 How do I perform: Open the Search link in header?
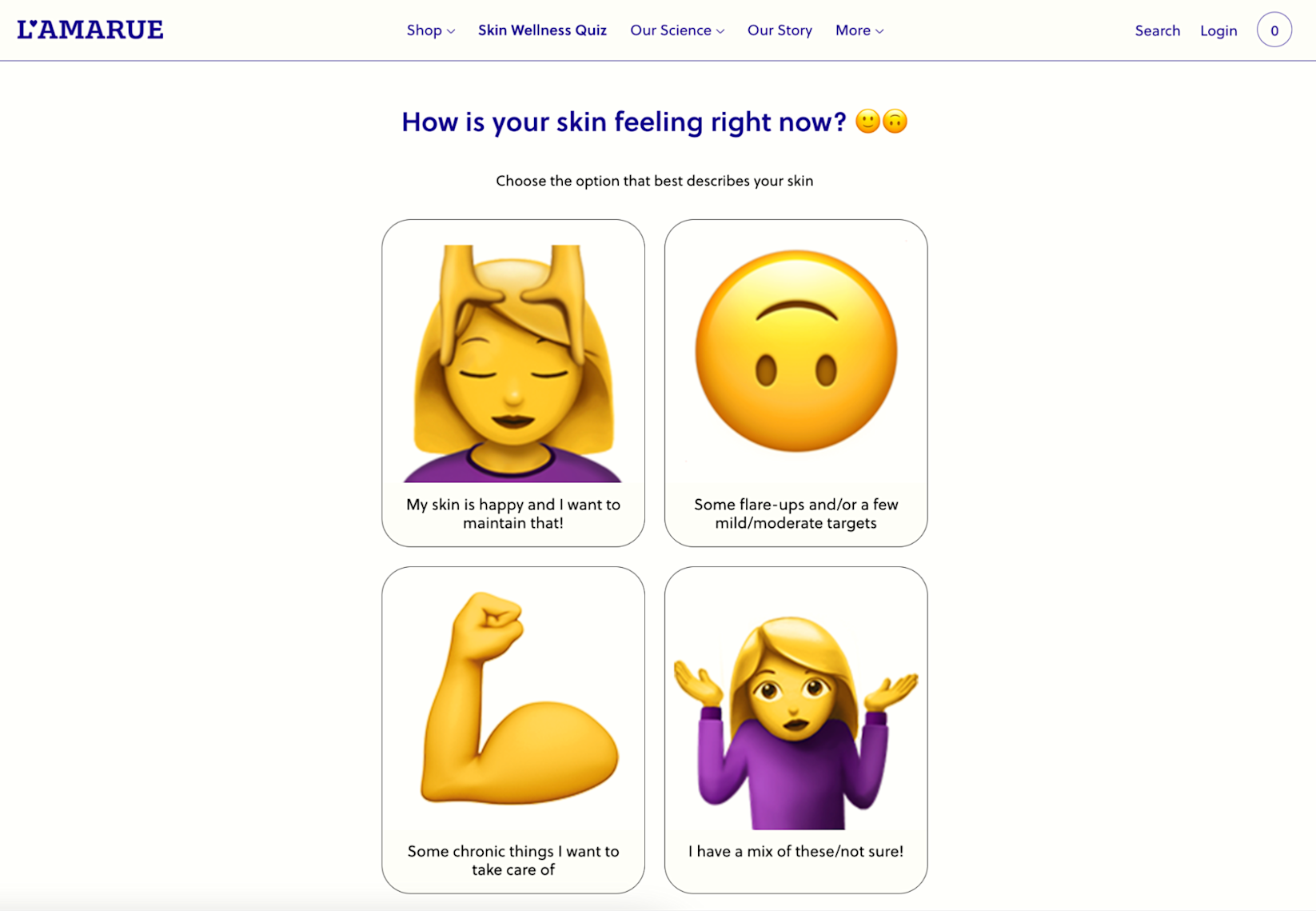point(1157,30)
